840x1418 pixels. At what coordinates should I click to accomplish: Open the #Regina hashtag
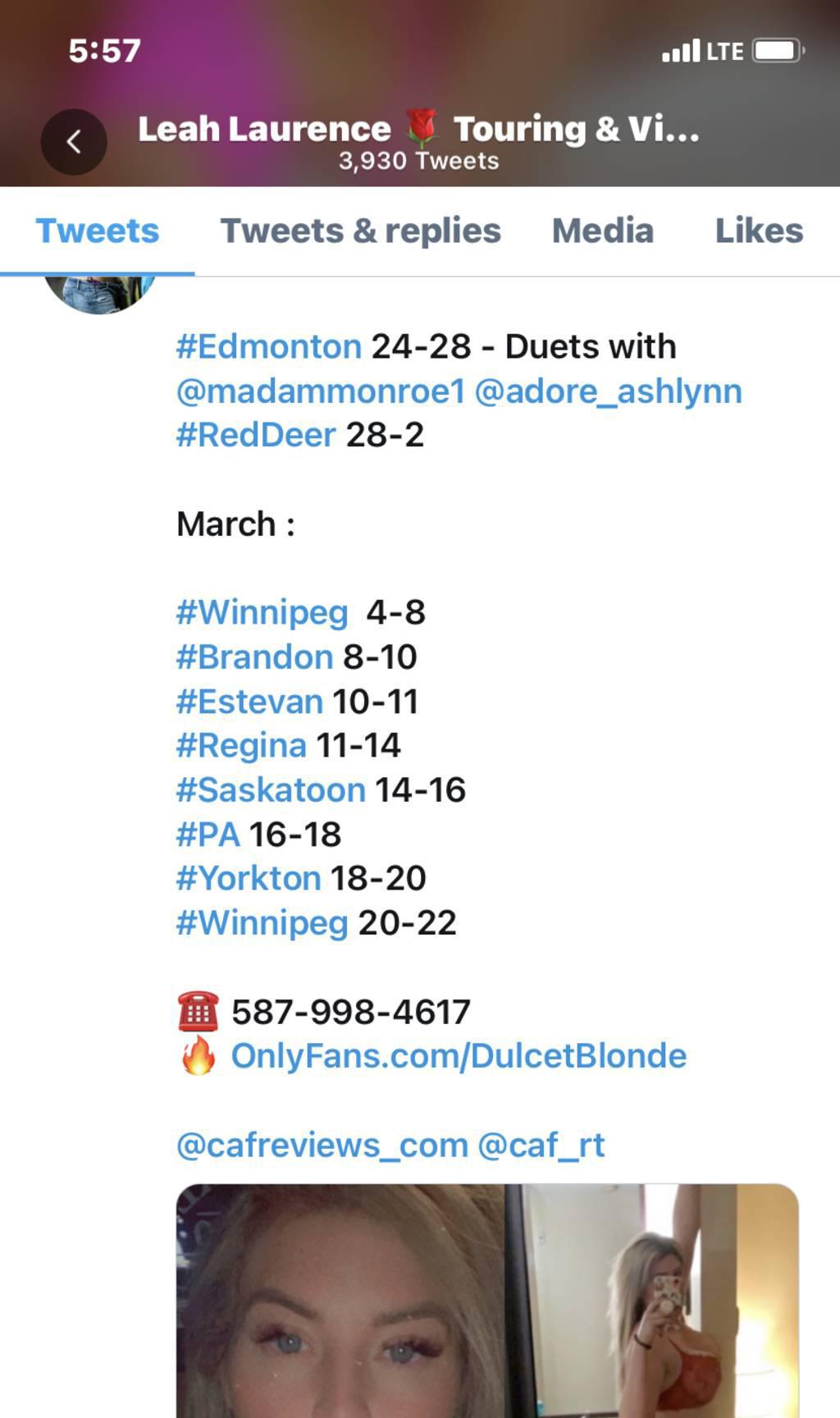(x=241, y=746)
